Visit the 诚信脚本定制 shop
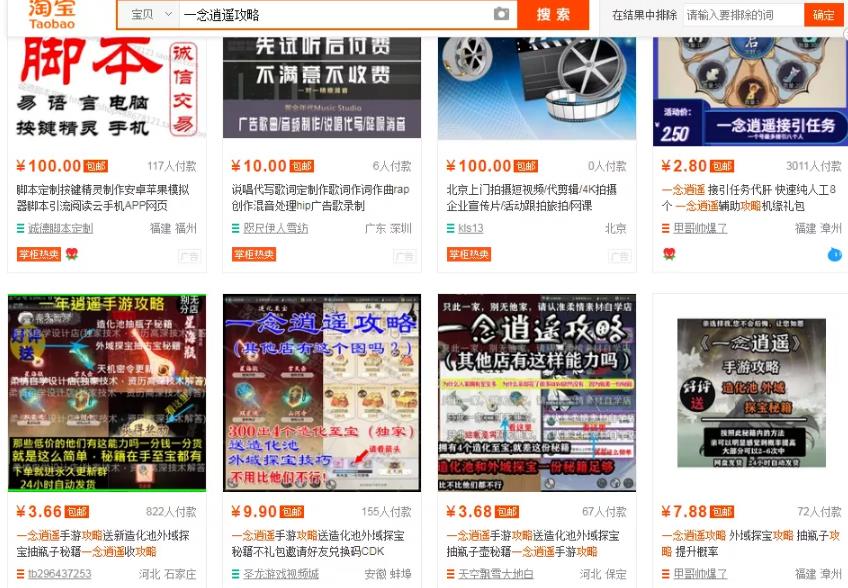The image size is (848, 588). click(60, 228)
